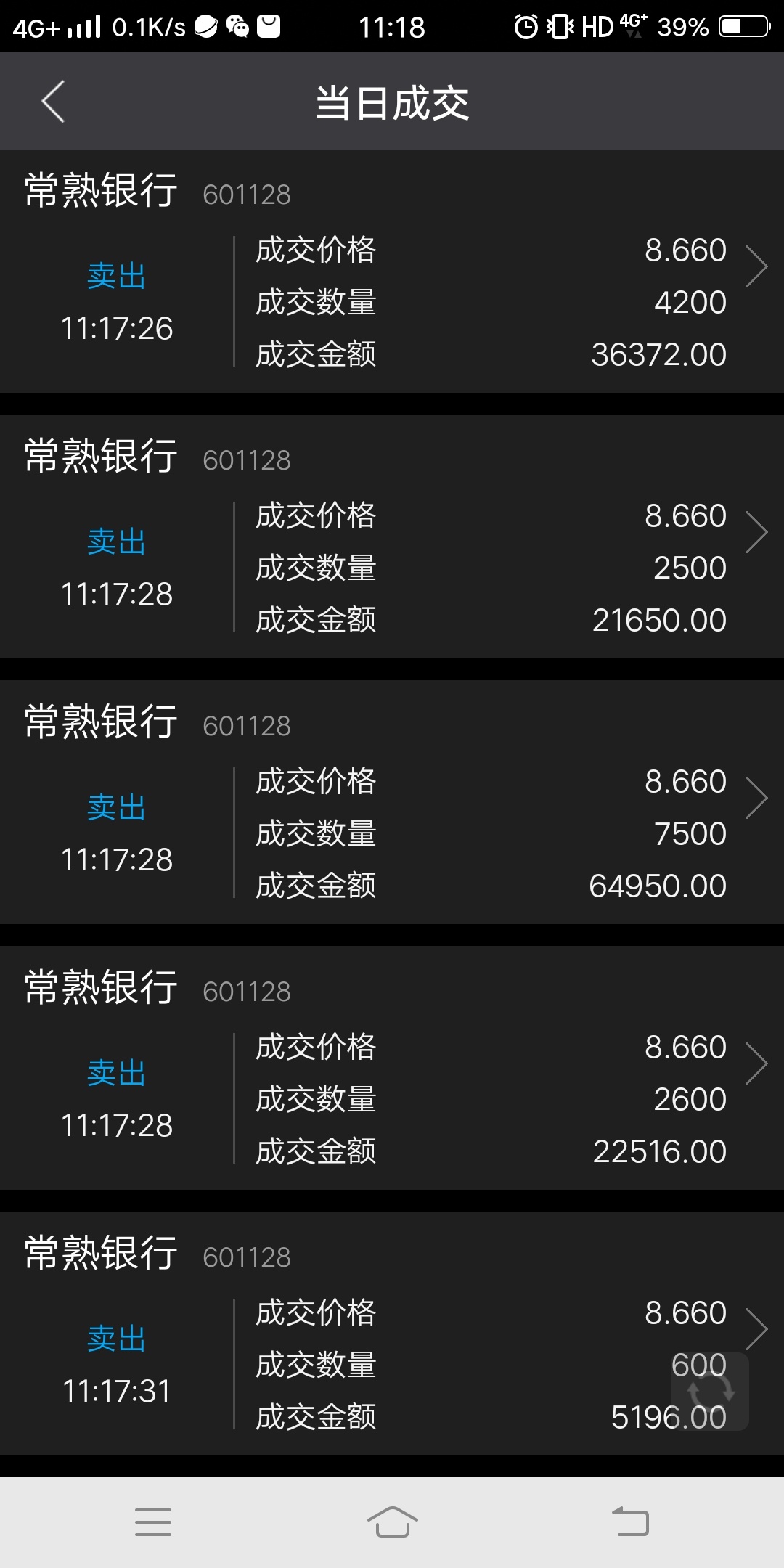Open recent apps with the navigation menu button
This screenshot has height=1568, width=784.
point(152,1521)
